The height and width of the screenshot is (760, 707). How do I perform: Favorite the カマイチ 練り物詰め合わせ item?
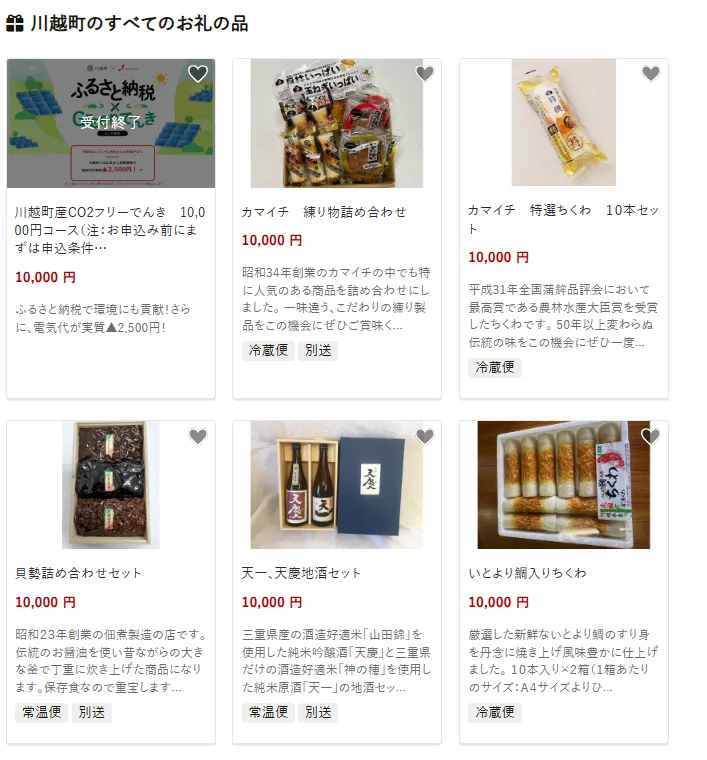pos(425,74)
